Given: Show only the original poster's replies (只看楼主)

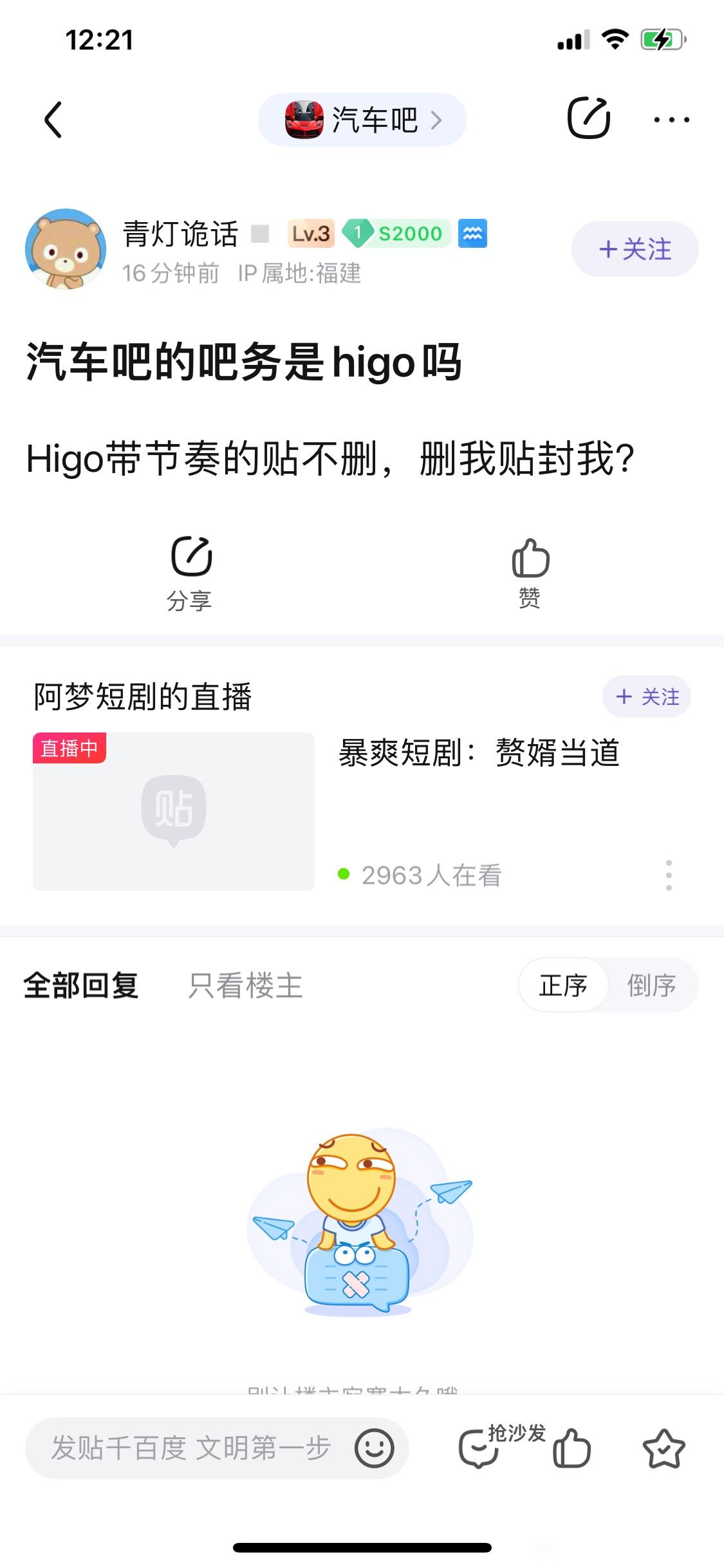Looking at the screenshot, I should pyautogui.click(x=245, y=985).
